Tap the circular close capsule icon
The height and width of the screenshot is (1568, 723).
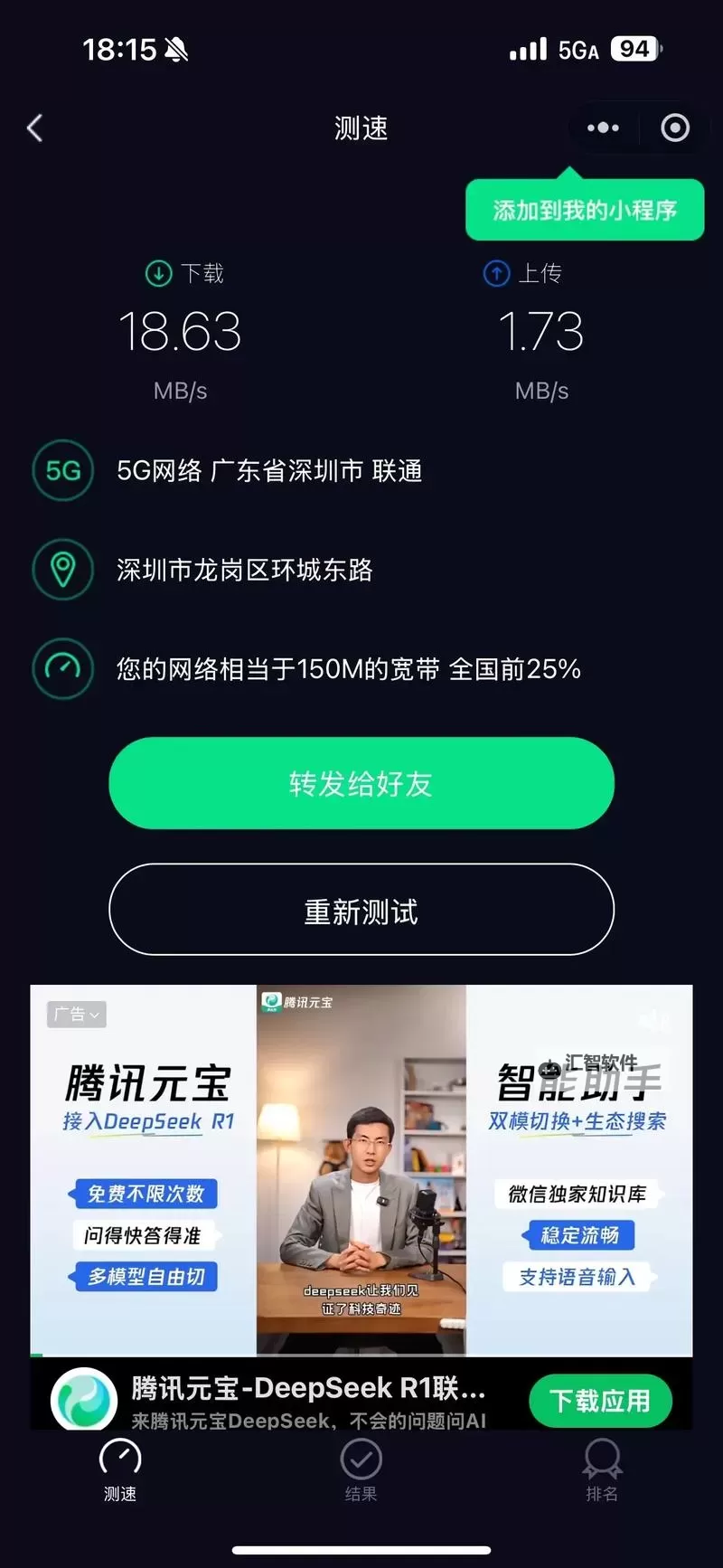click(674, 128)
